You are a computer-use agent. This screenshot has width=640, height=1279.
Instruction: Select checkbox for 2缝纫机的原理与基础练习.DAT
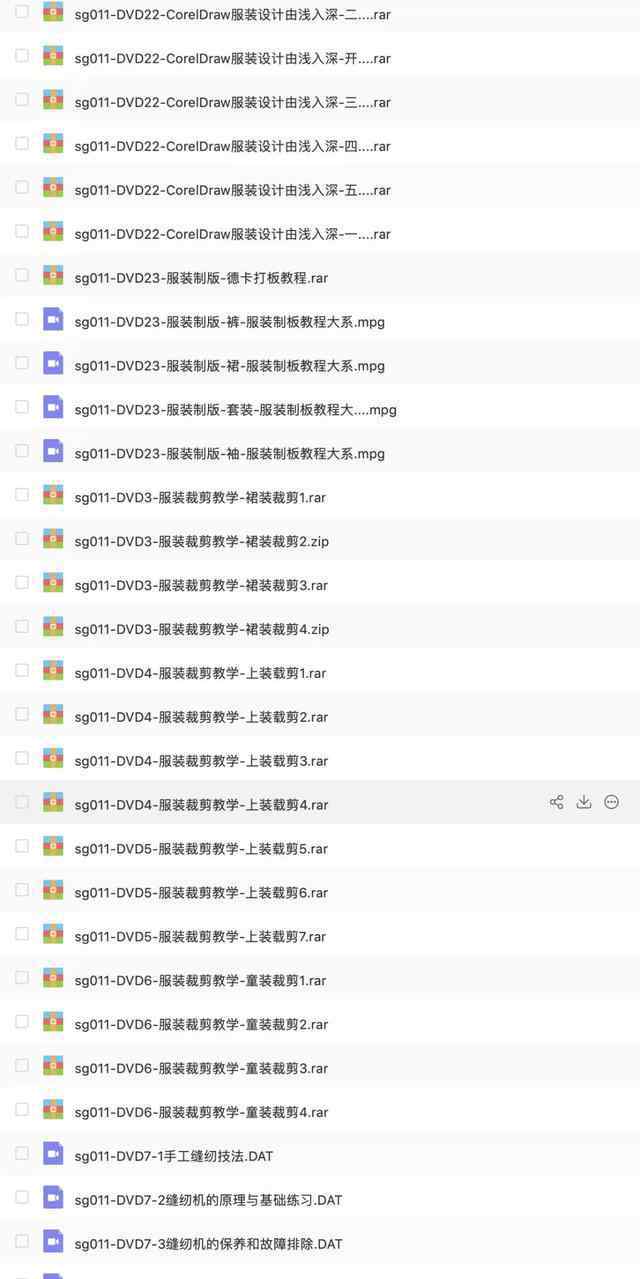point(22,1197)
